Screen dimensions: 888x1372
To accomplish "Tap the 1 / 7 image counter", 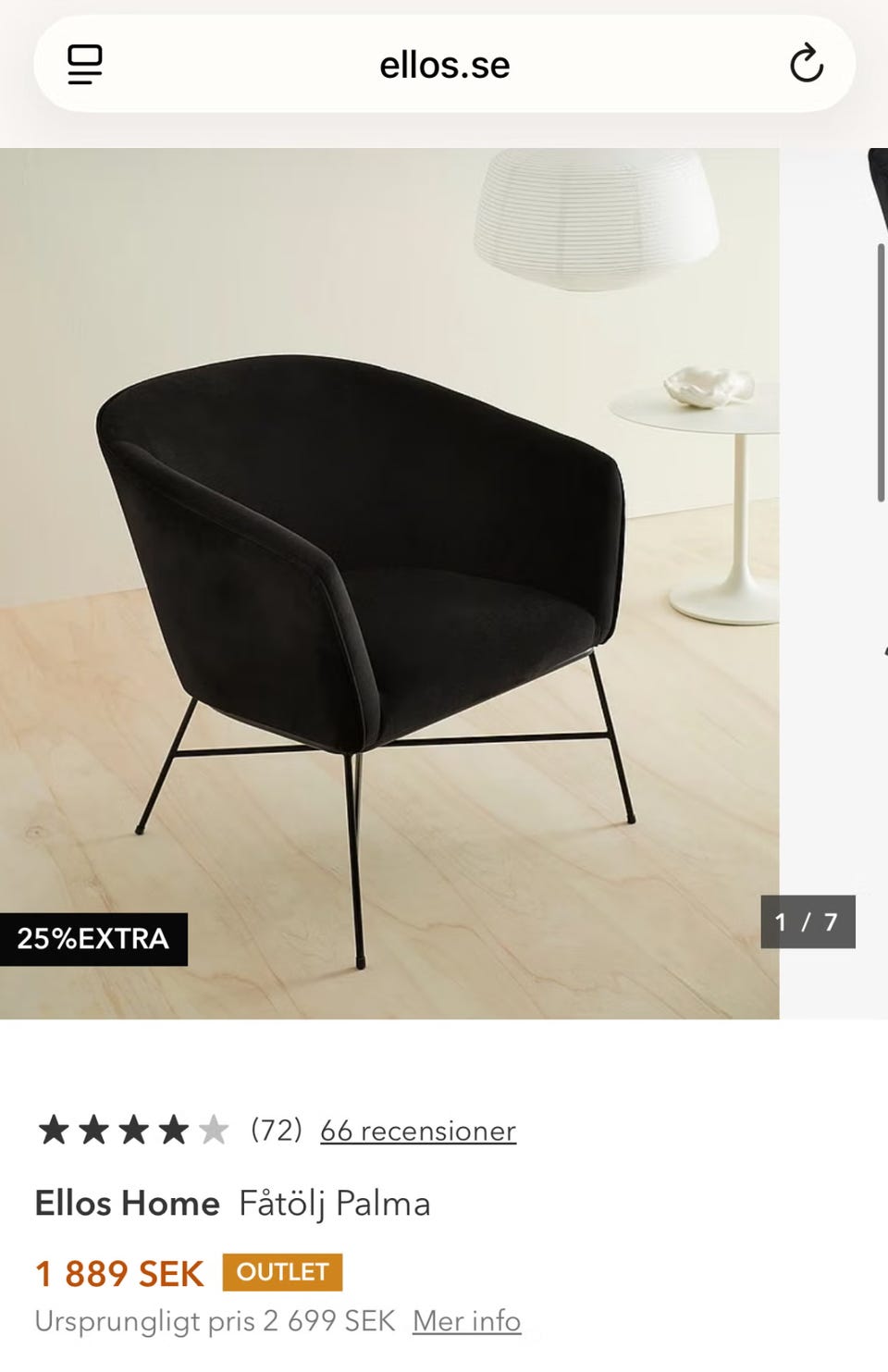I will pyautogui.click(x=807, y=921).
